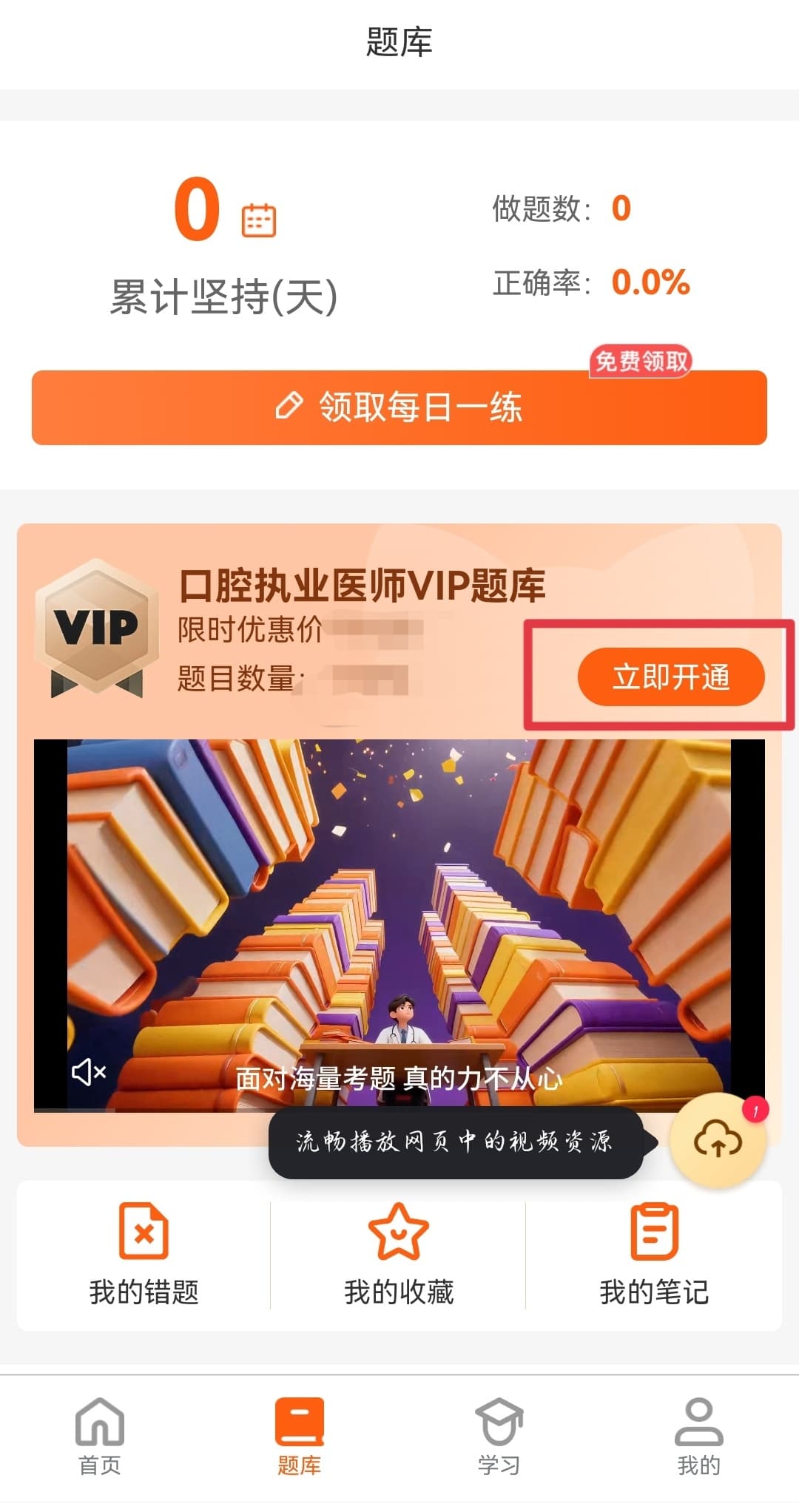Tap the floating cloud upload button
The image size is (799, 1512).
coord(717,1141)
